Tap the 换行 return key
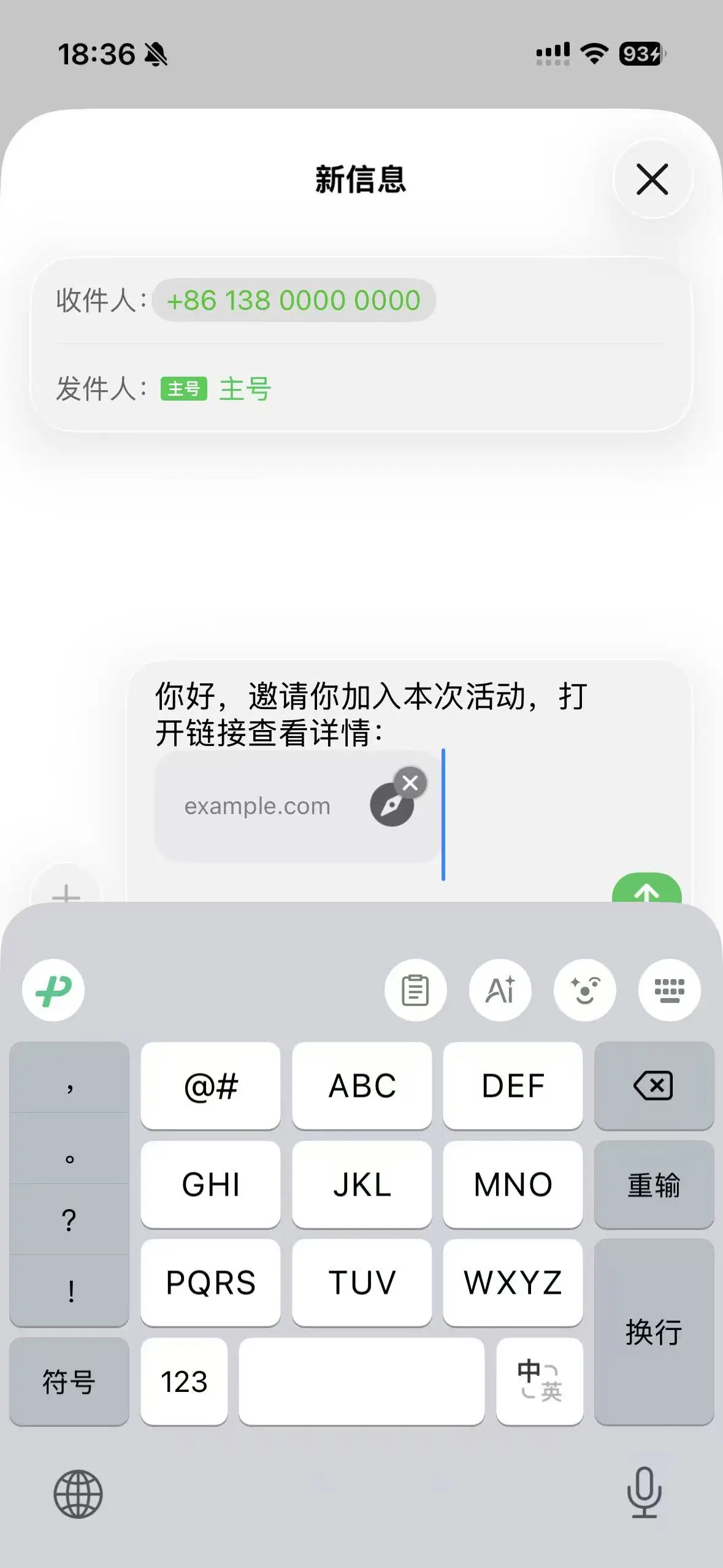This screenshot has height=1568, width=723. 654,1331
